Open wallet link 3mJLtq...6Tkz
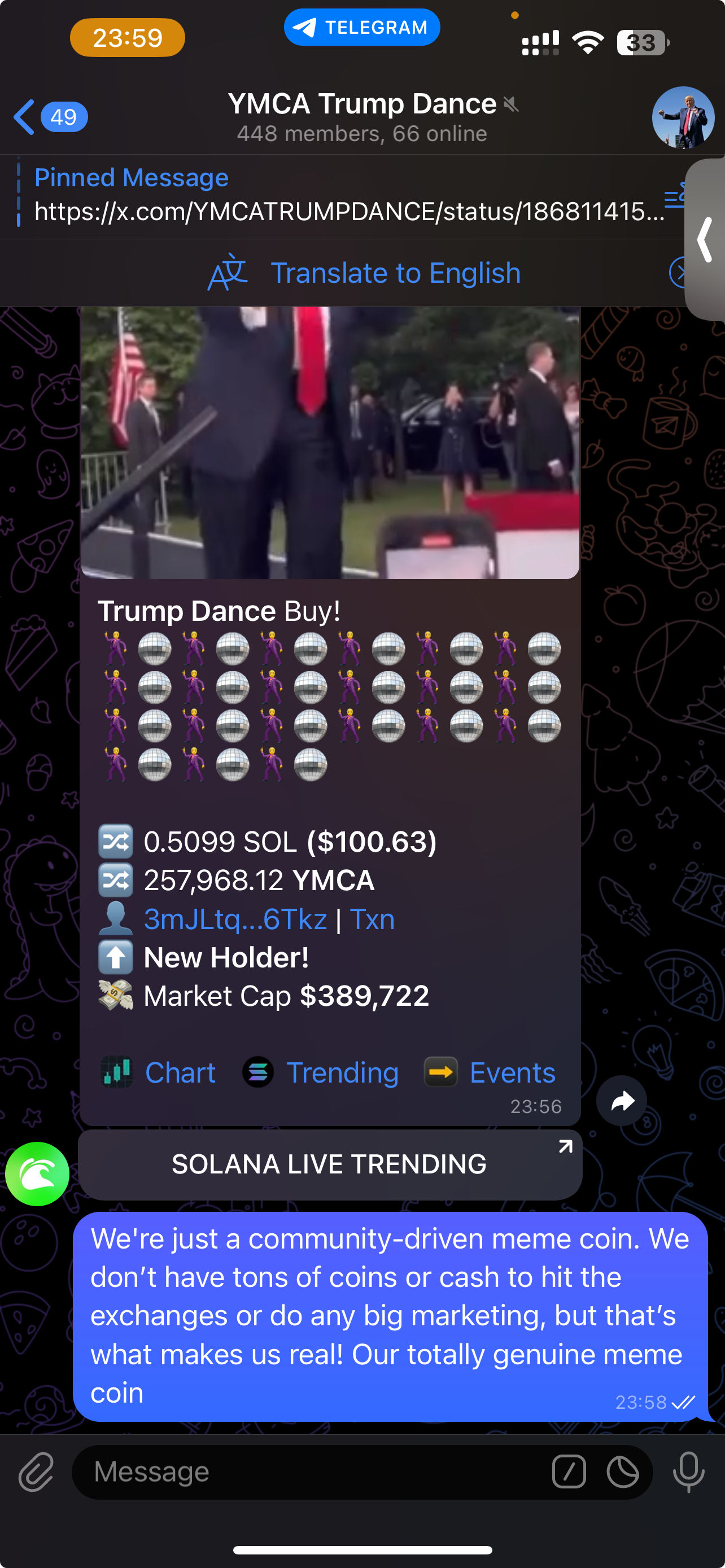 click(x=235, y=919)
